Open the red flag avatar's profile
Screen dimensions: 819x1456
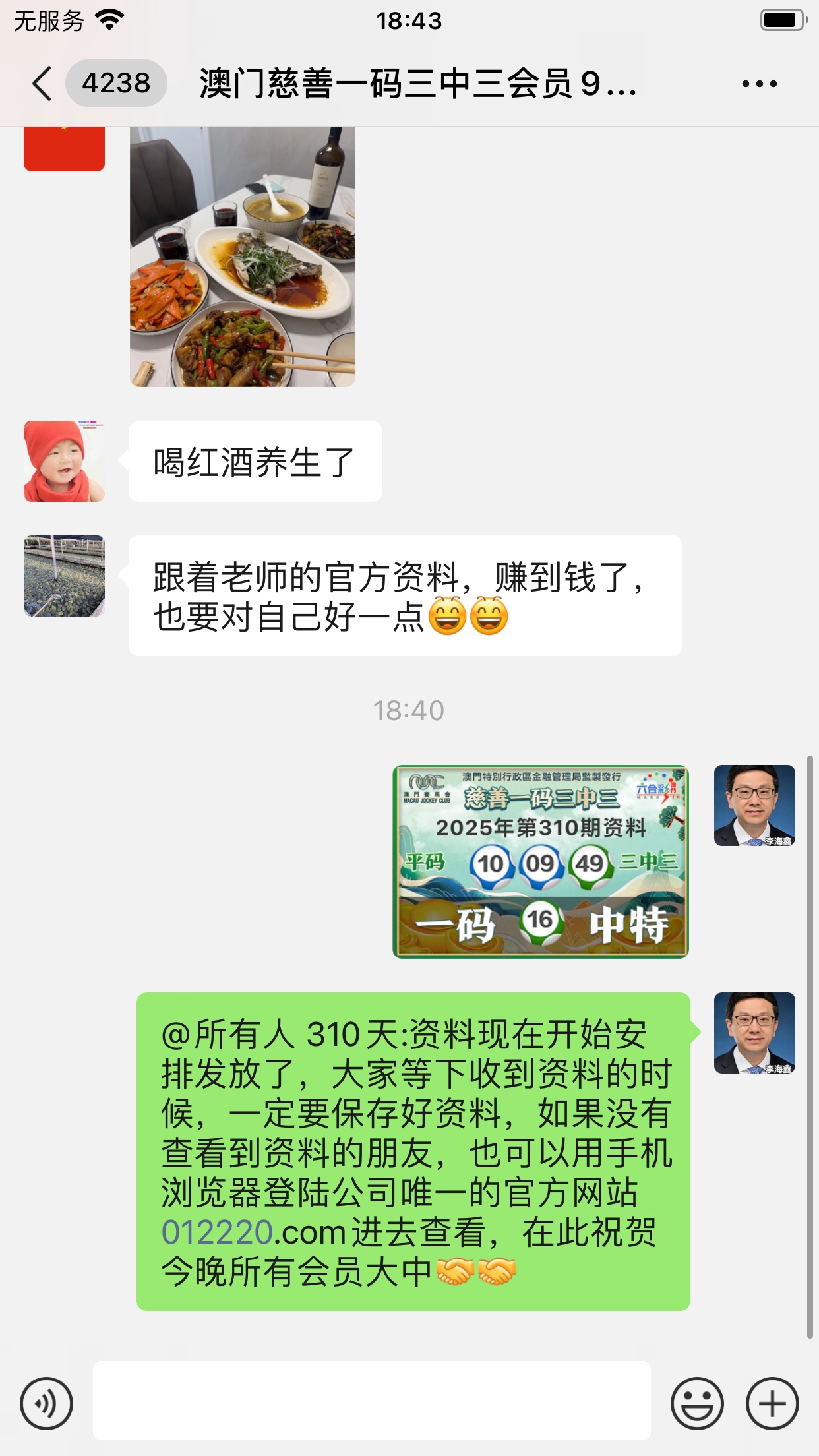click(x=64, y=148)
